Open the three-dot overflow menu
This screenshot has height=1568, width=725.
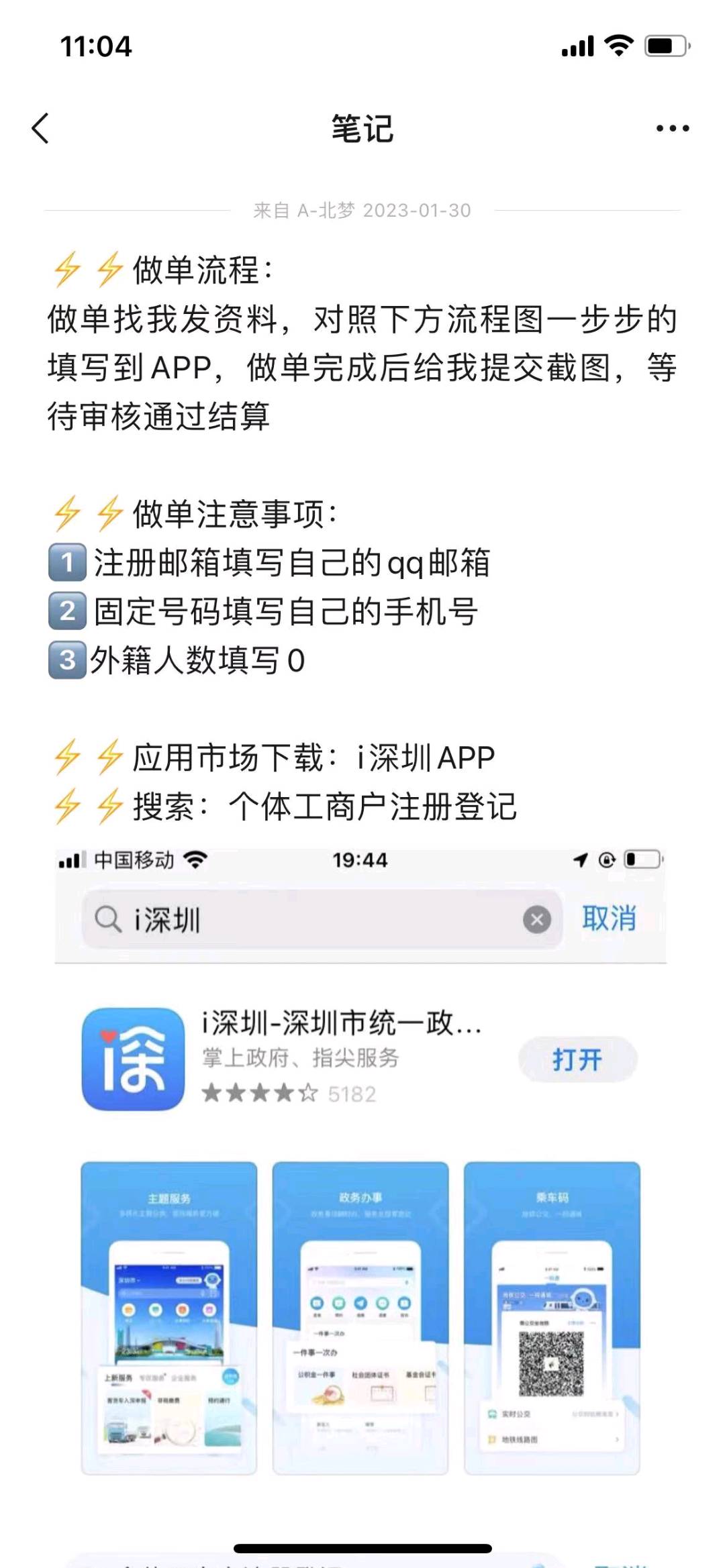coord(672,128)
